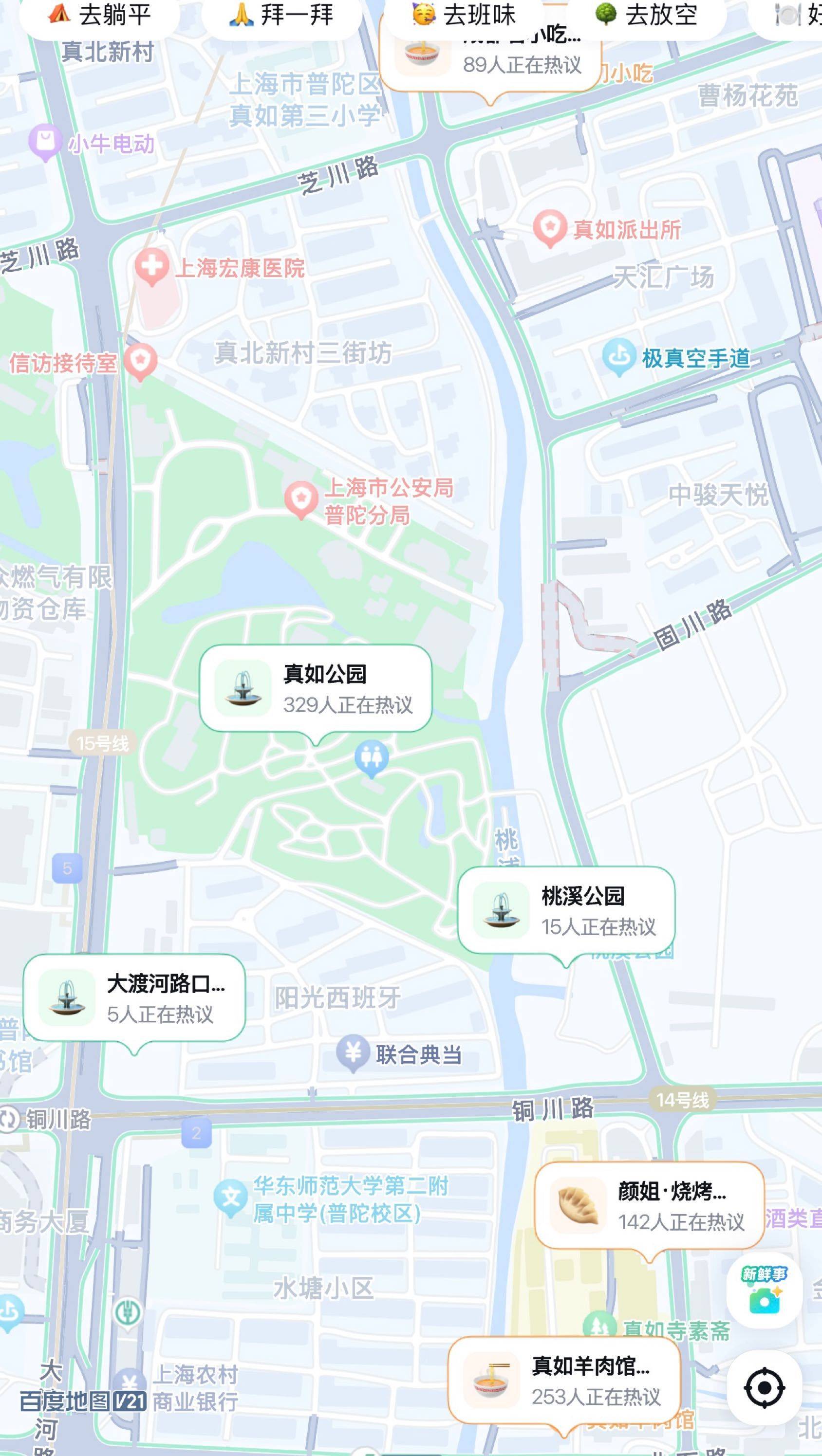Open the 真如公园 discussion card
Screen dimensions: 822x1456
[316, 688]
